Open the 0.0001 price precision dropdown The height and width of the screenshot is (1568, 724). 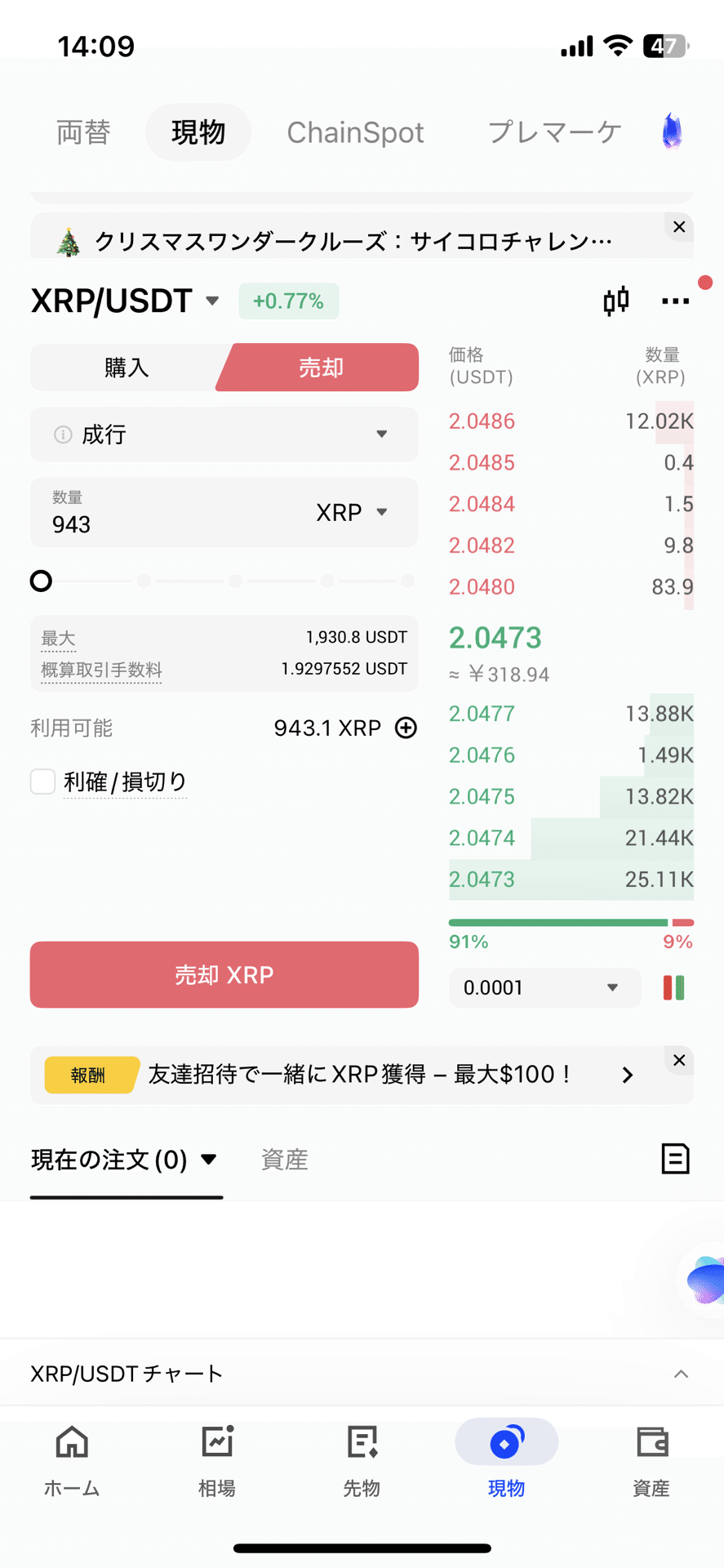544,988
